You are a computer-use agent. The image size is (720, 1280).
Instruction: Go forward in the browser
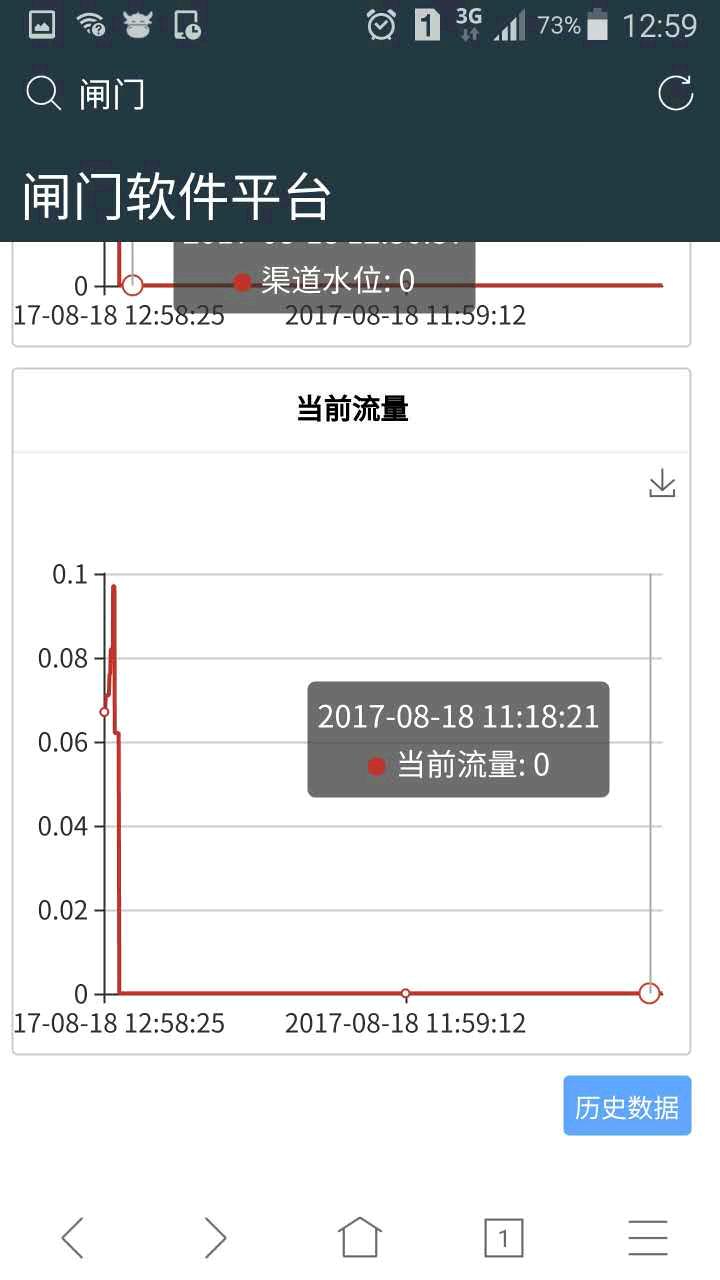[216, 1238]
